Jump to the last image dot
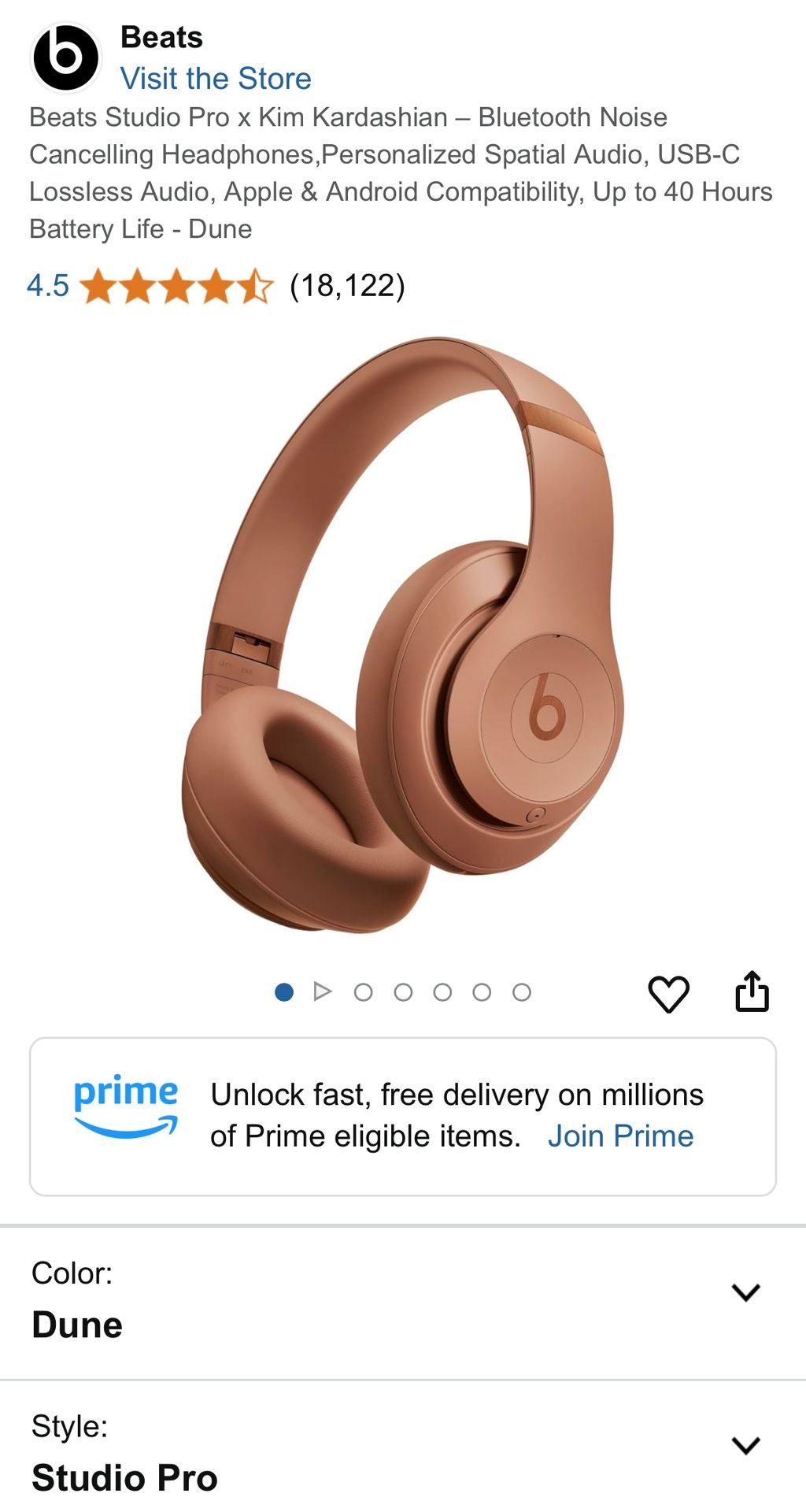Image resolution: width=806 pixels, height=1512 pixels. 522,992
